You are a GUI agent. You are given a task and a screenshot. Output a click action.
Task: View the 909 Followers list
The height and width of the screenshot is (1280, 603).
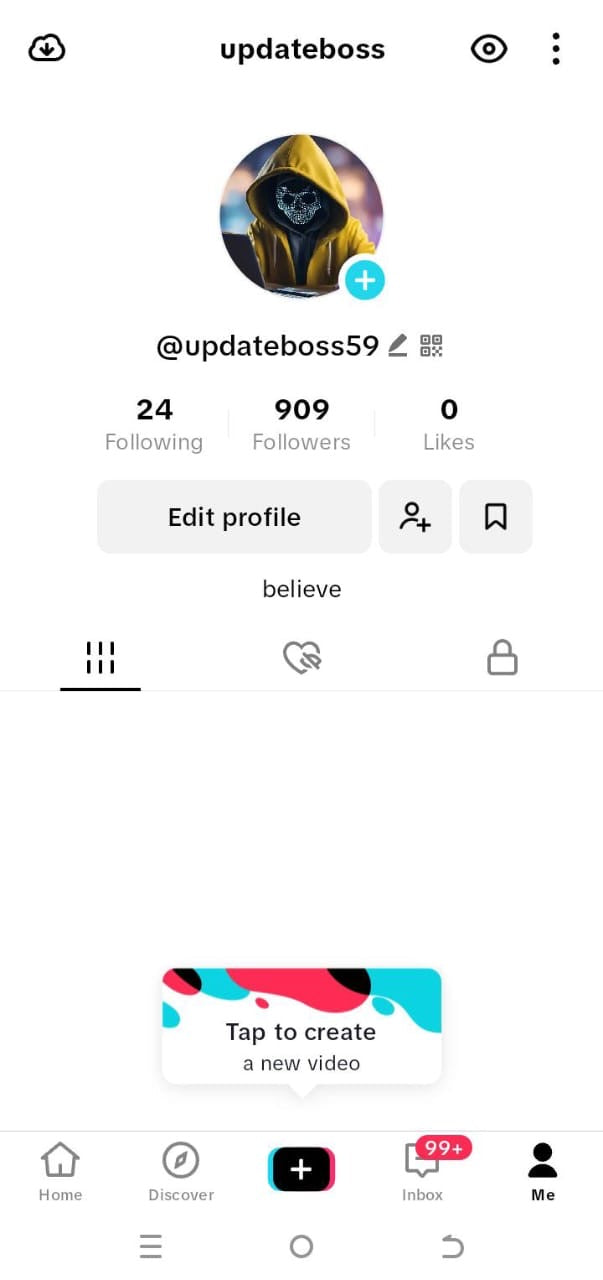pyautogui.click(x=301, y=424)
